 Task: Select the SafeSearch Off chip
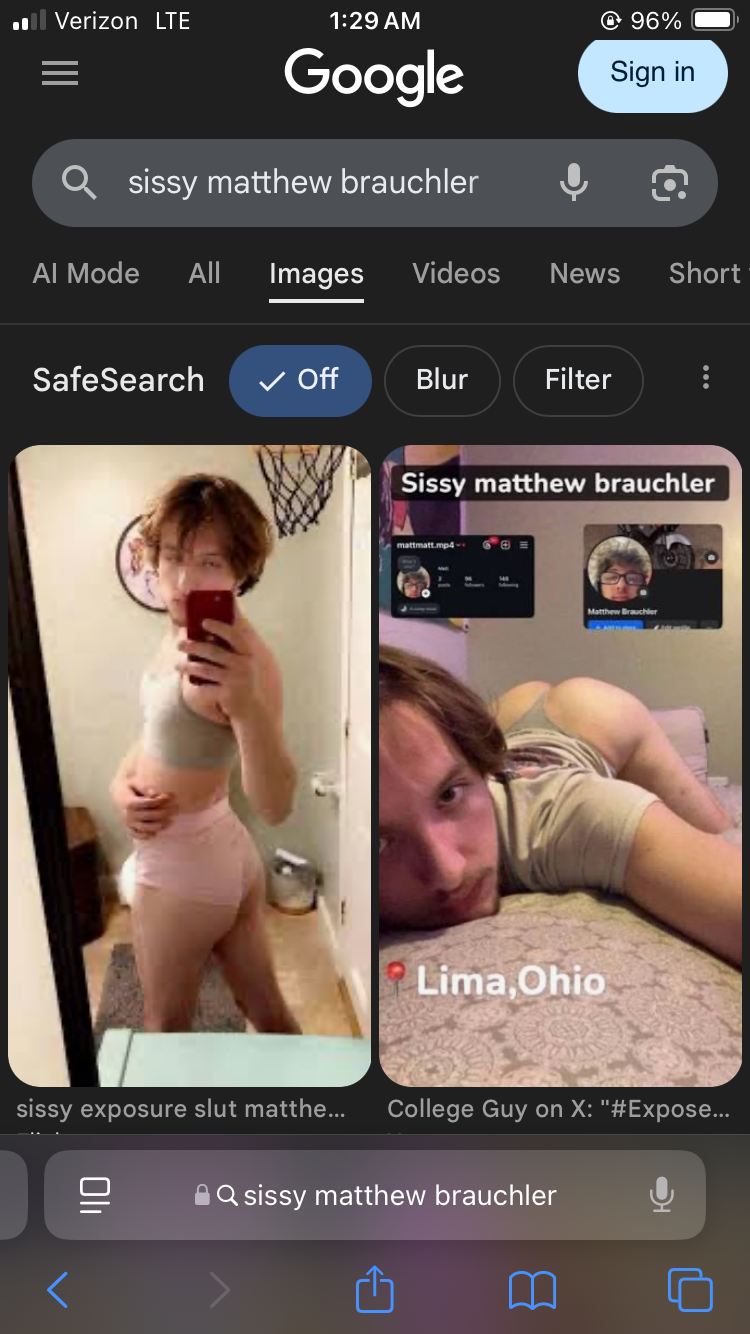coord(300,380)
